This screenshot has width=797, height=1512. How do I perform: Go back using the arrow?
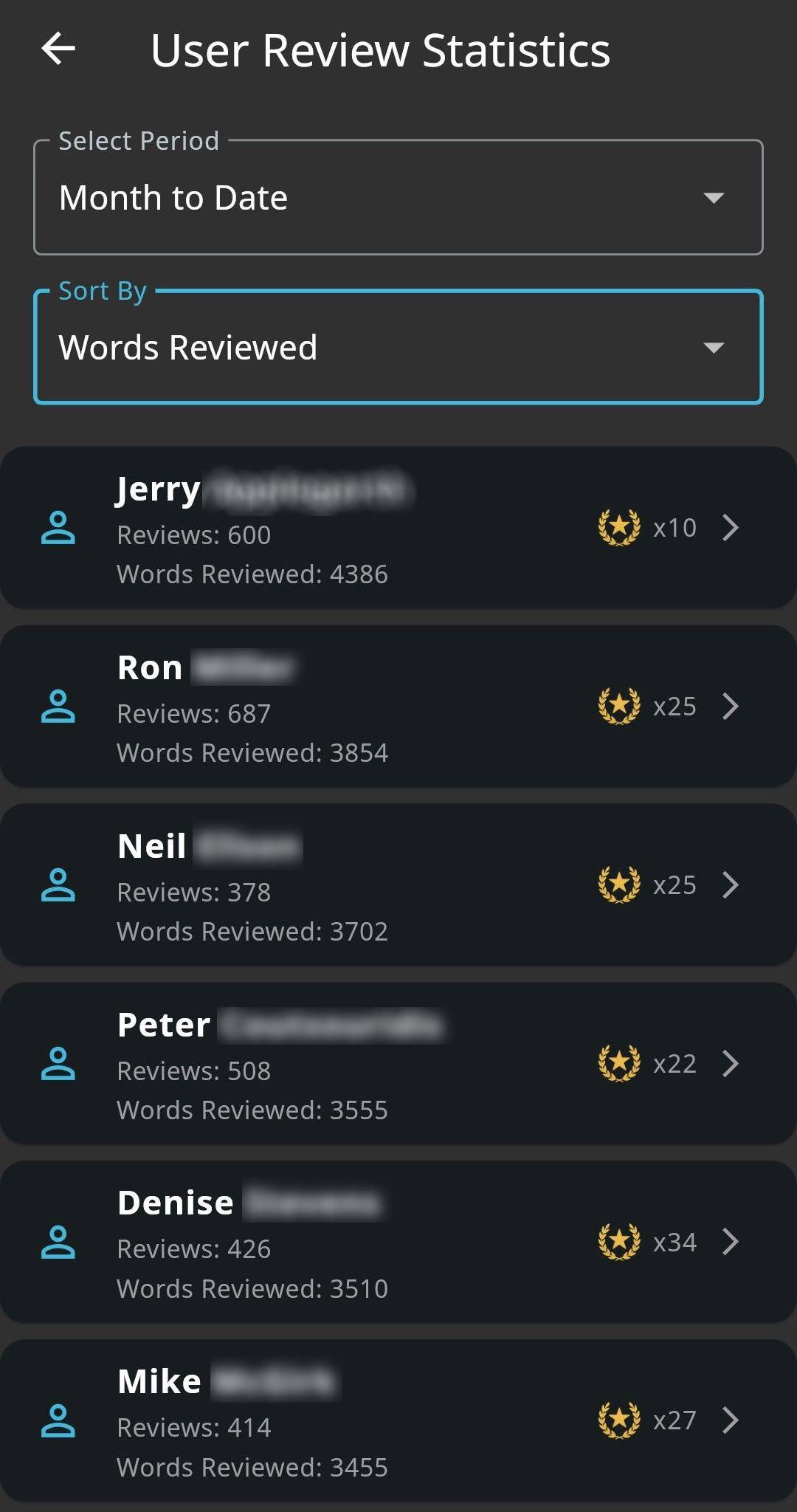click(58, 50)
